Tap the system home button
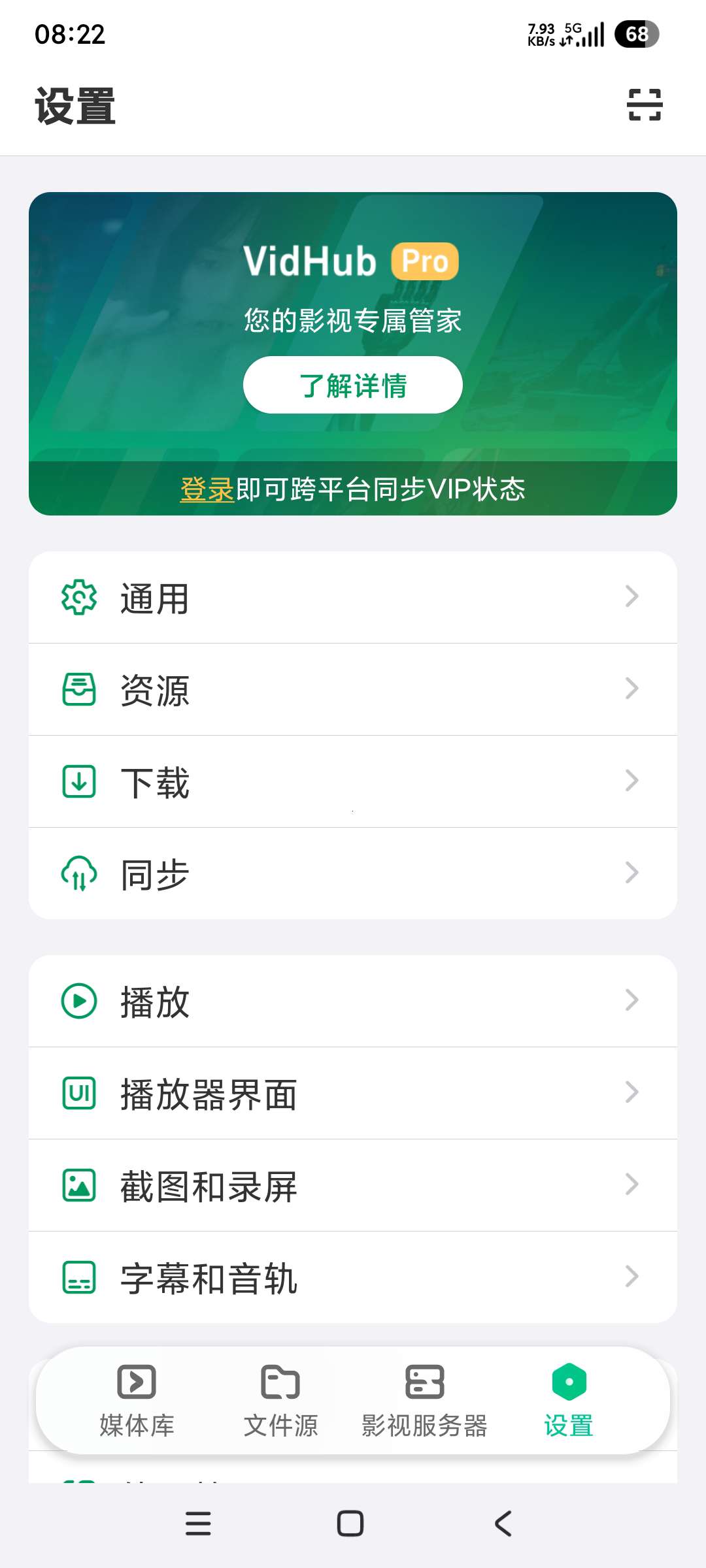Screen dimensions: 706x1568 pyautogui.click(x=350, y=1524)
